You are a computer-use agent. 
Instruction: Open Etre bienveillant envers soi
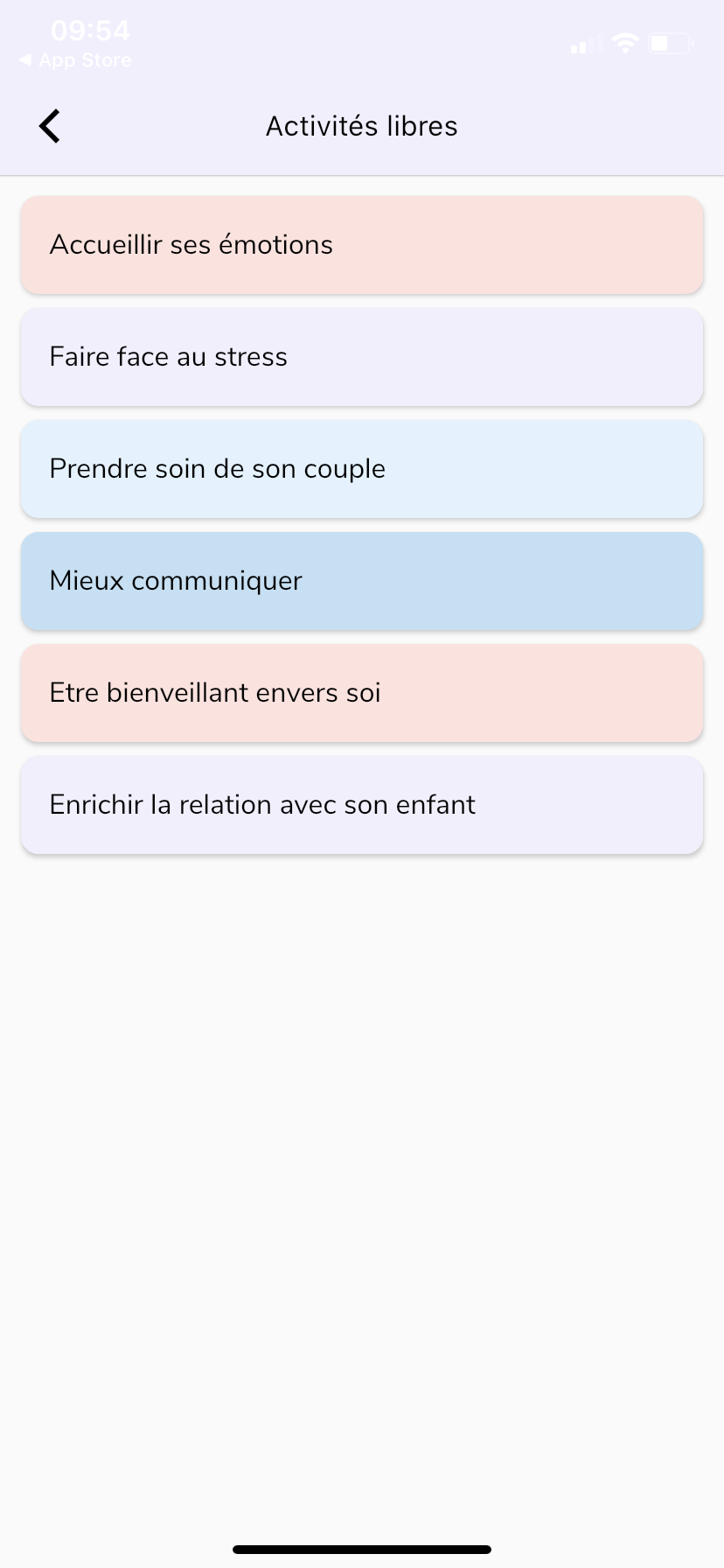(x=362, y=693)
